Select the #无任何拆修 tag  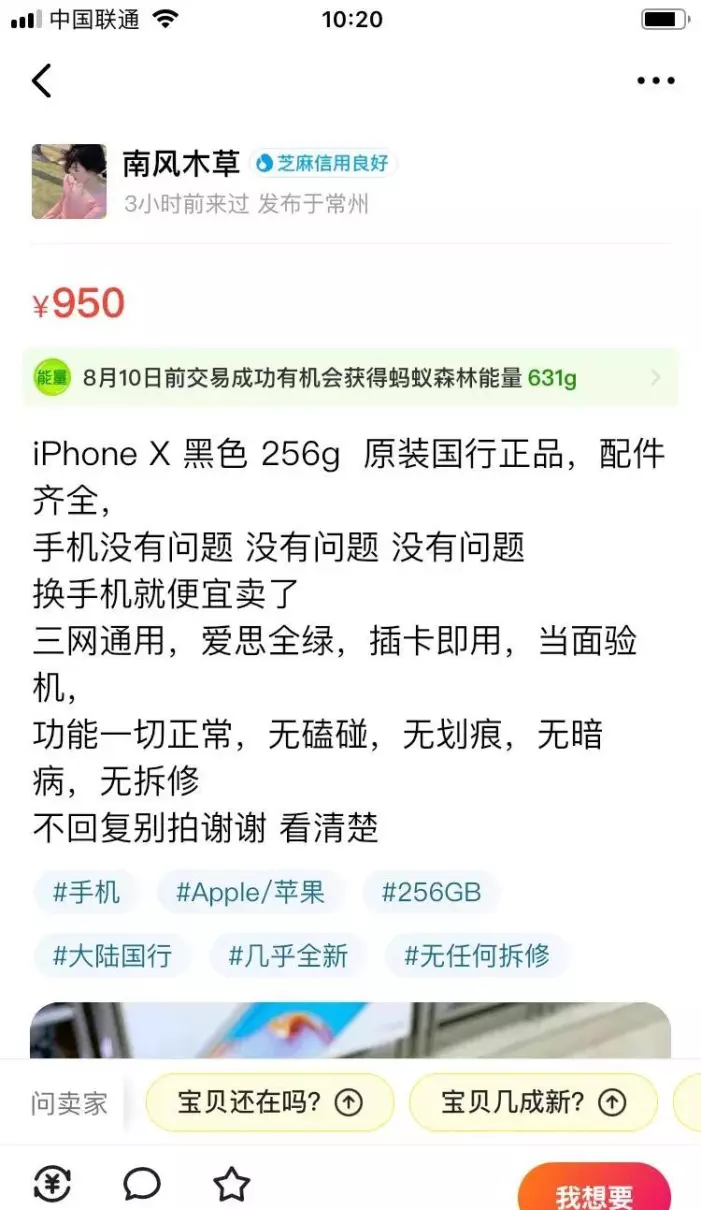click(x=477, y=955)
